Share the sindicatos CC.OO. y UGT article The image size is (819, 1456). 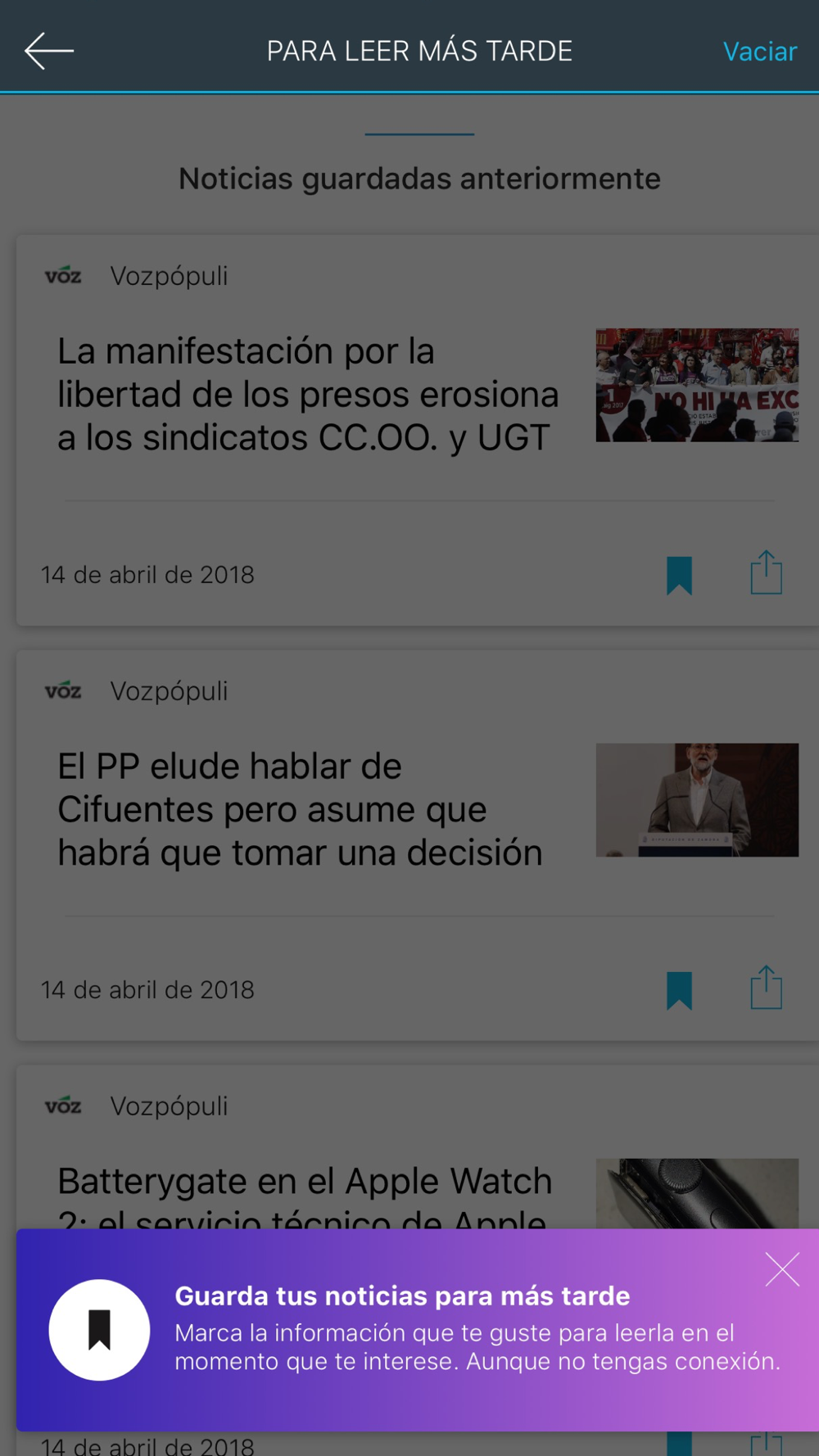[x=766, y=572]
